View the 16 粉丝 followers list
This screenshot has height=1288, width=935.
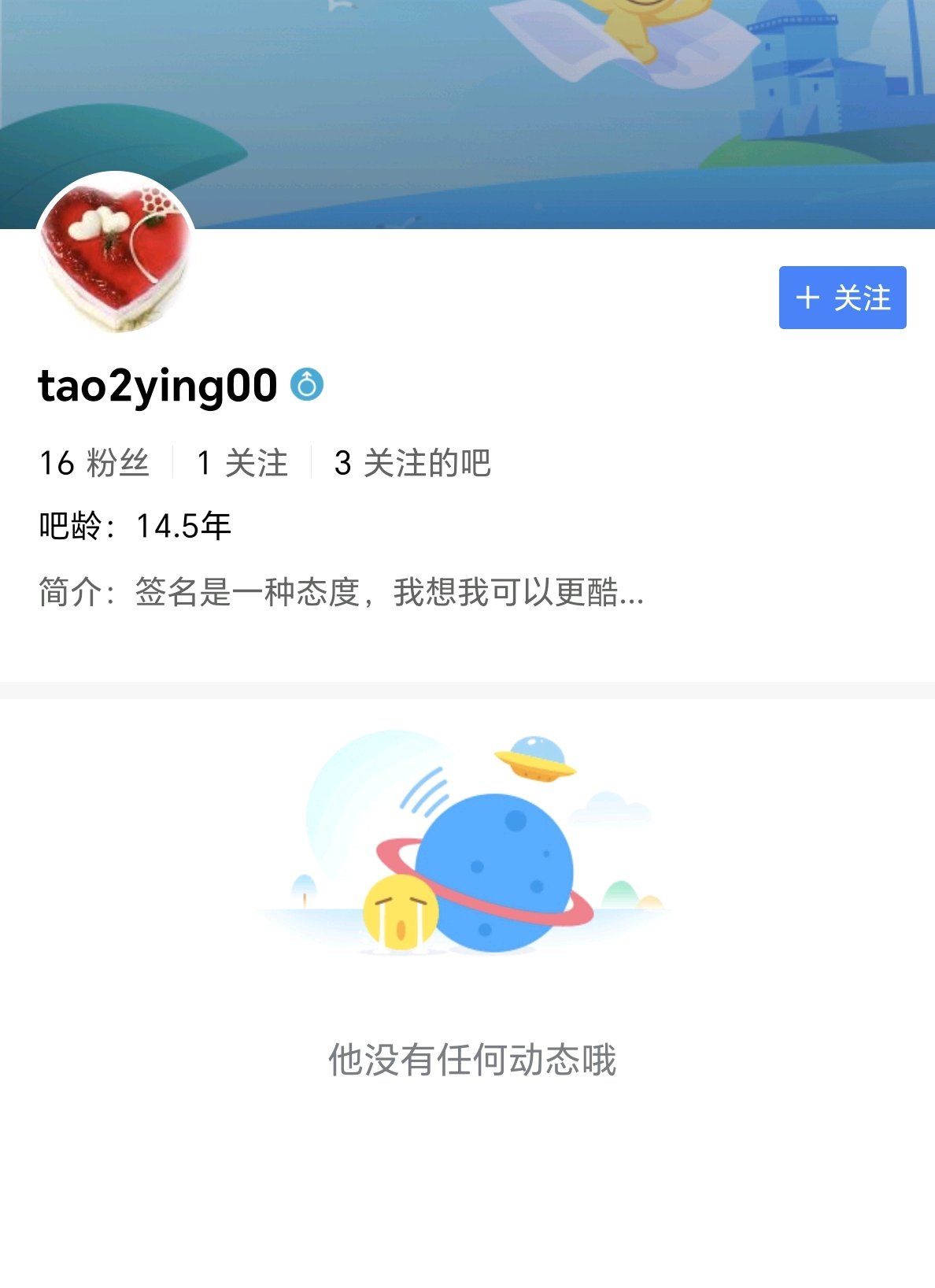coord(94,463)
